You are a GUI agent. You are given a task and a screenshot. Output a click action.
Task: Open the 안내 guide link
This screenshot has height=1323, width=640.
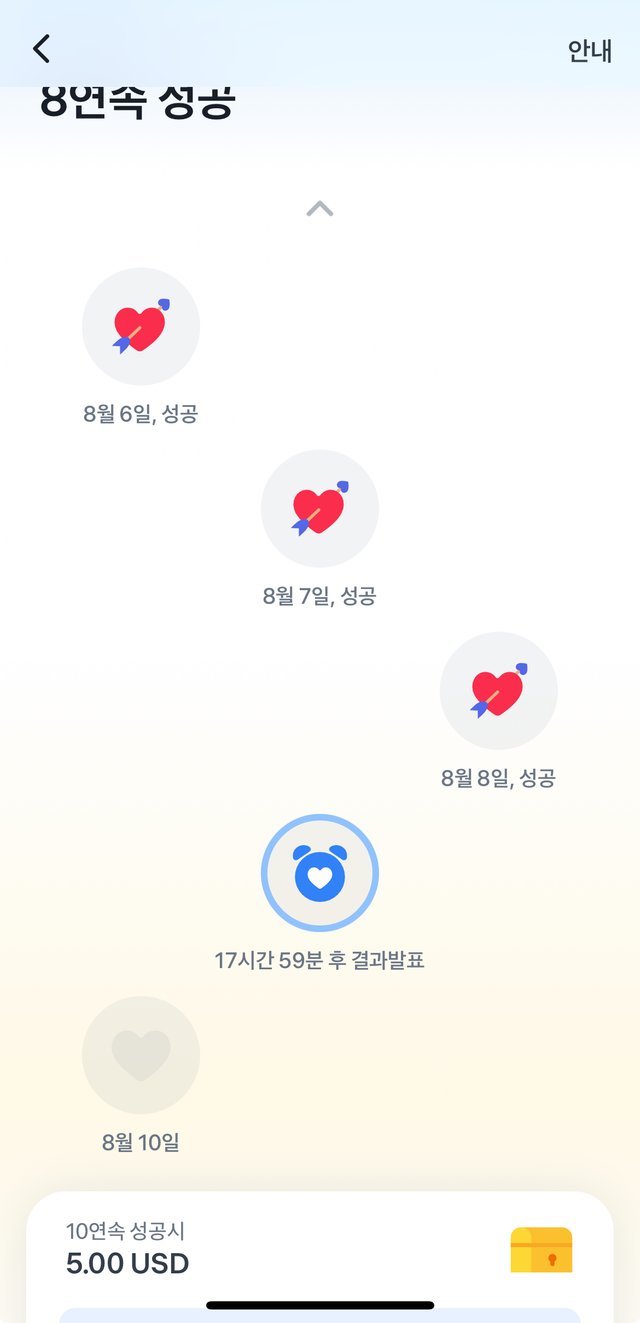(590, 51)
